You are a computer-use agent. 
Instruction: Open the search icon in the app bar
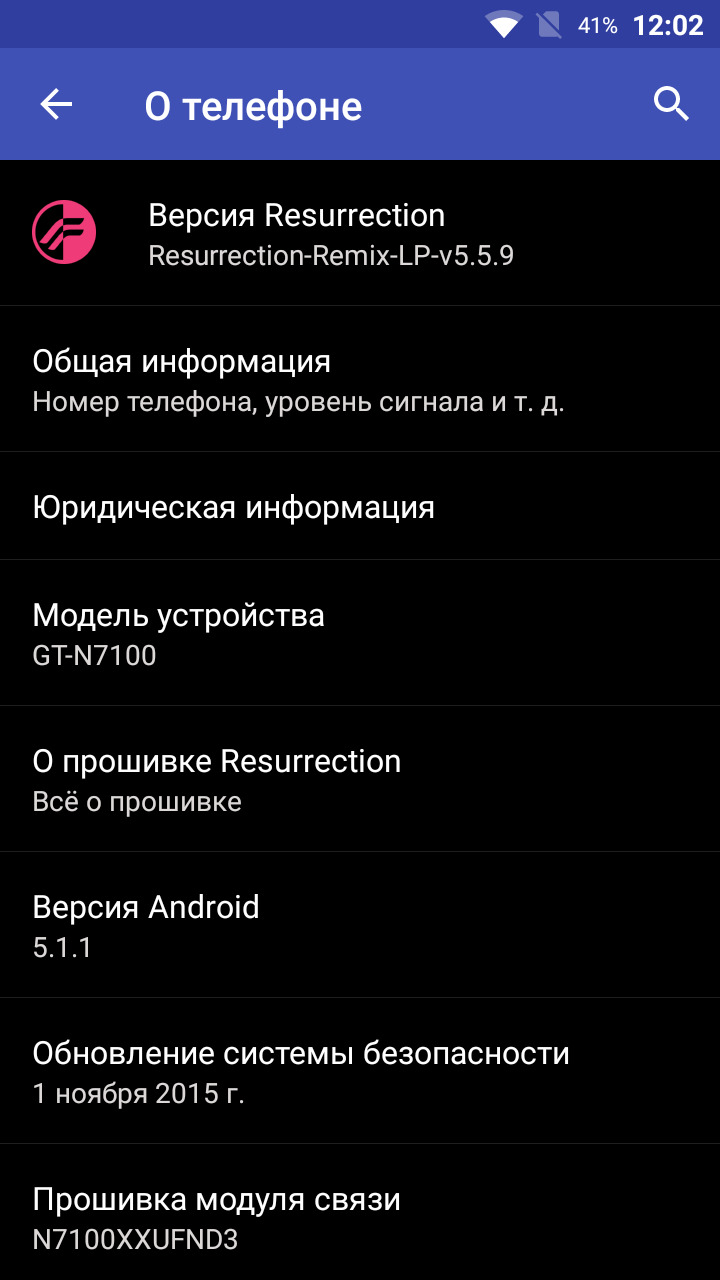(672, 104)
